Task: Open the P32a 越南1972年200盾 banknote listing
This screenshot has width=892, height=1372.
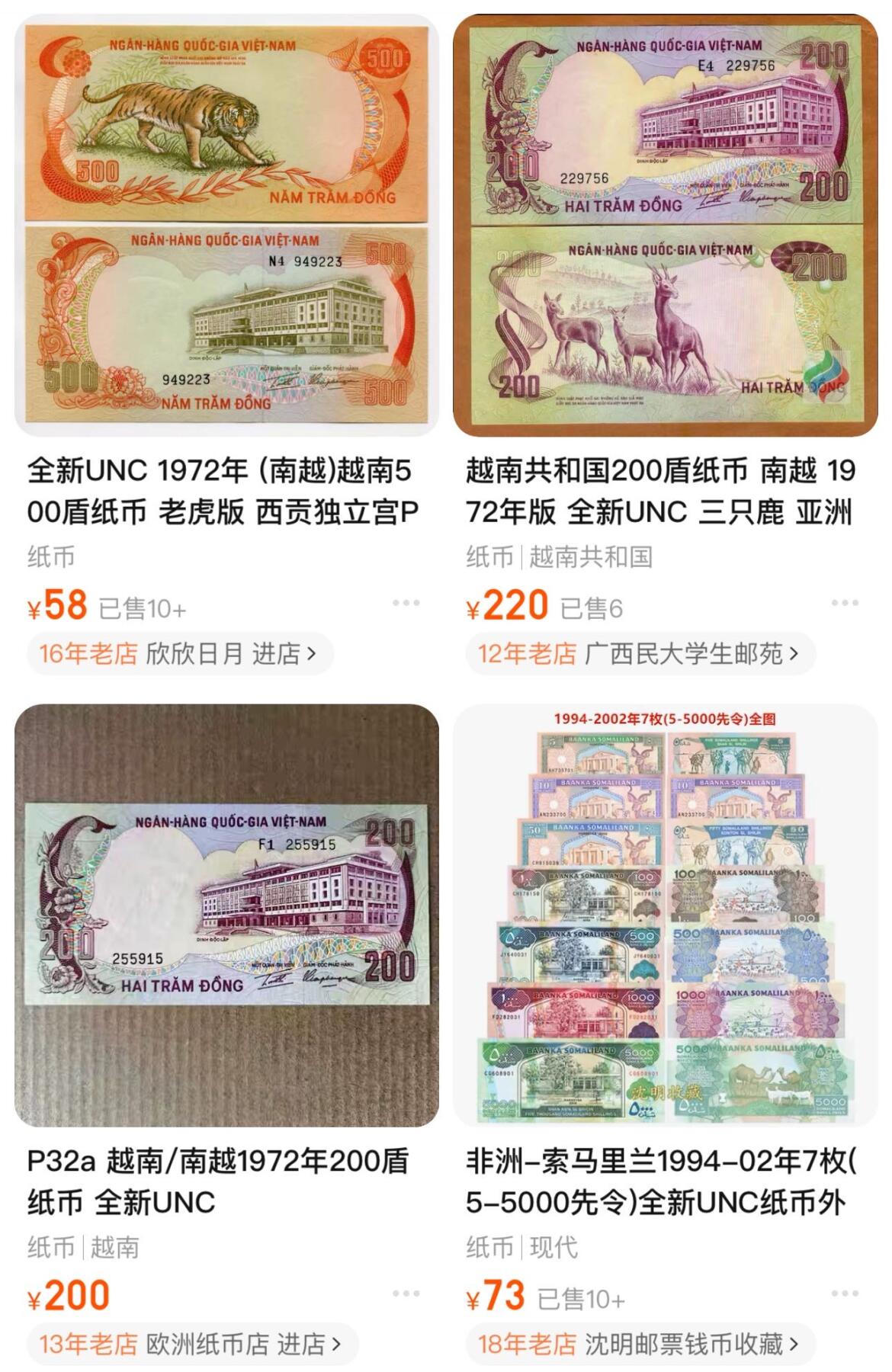Action: (226, 915)
